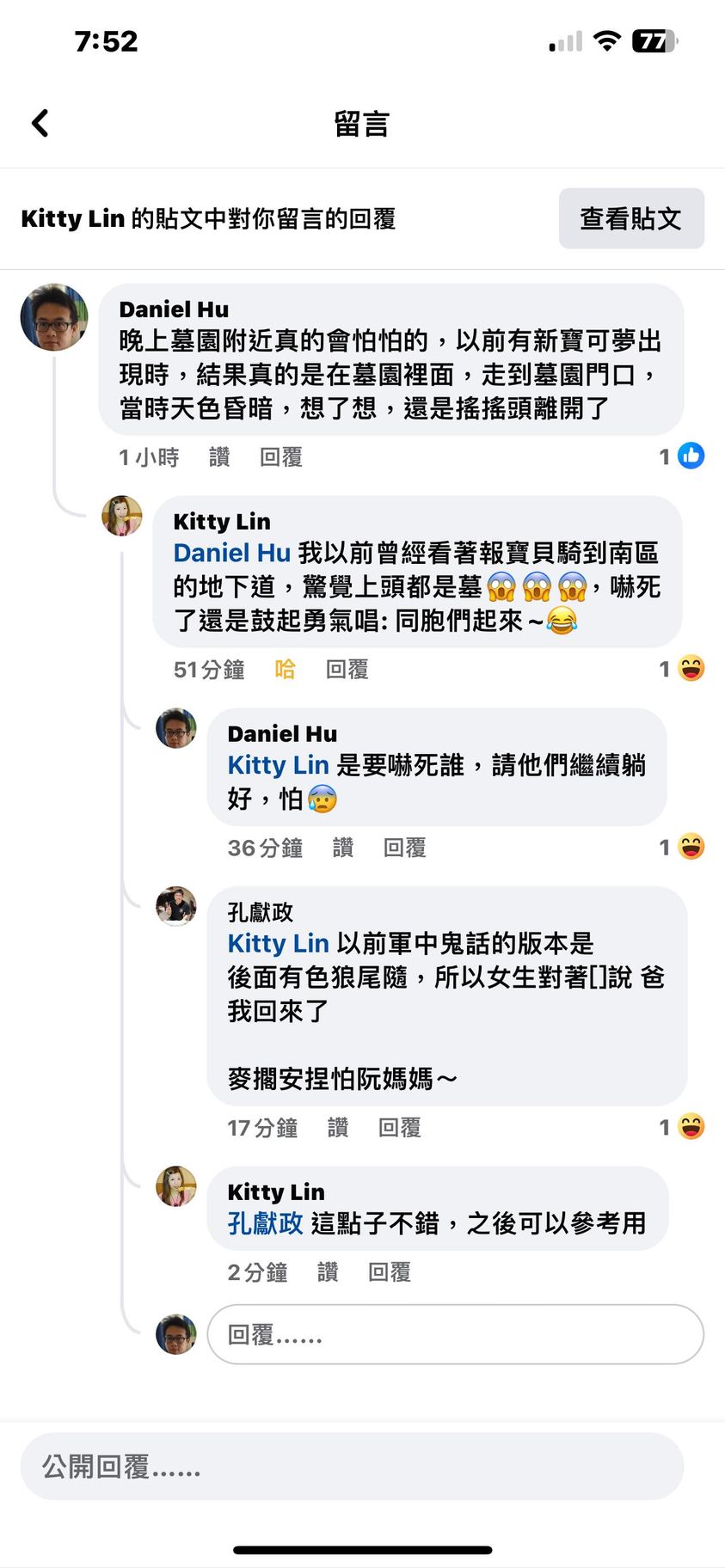The height and width of the screenshot is (1568, 725).
Task: Reply to 孔獻政's 17分鐘 comment
Action: (x=399, y=1128)
